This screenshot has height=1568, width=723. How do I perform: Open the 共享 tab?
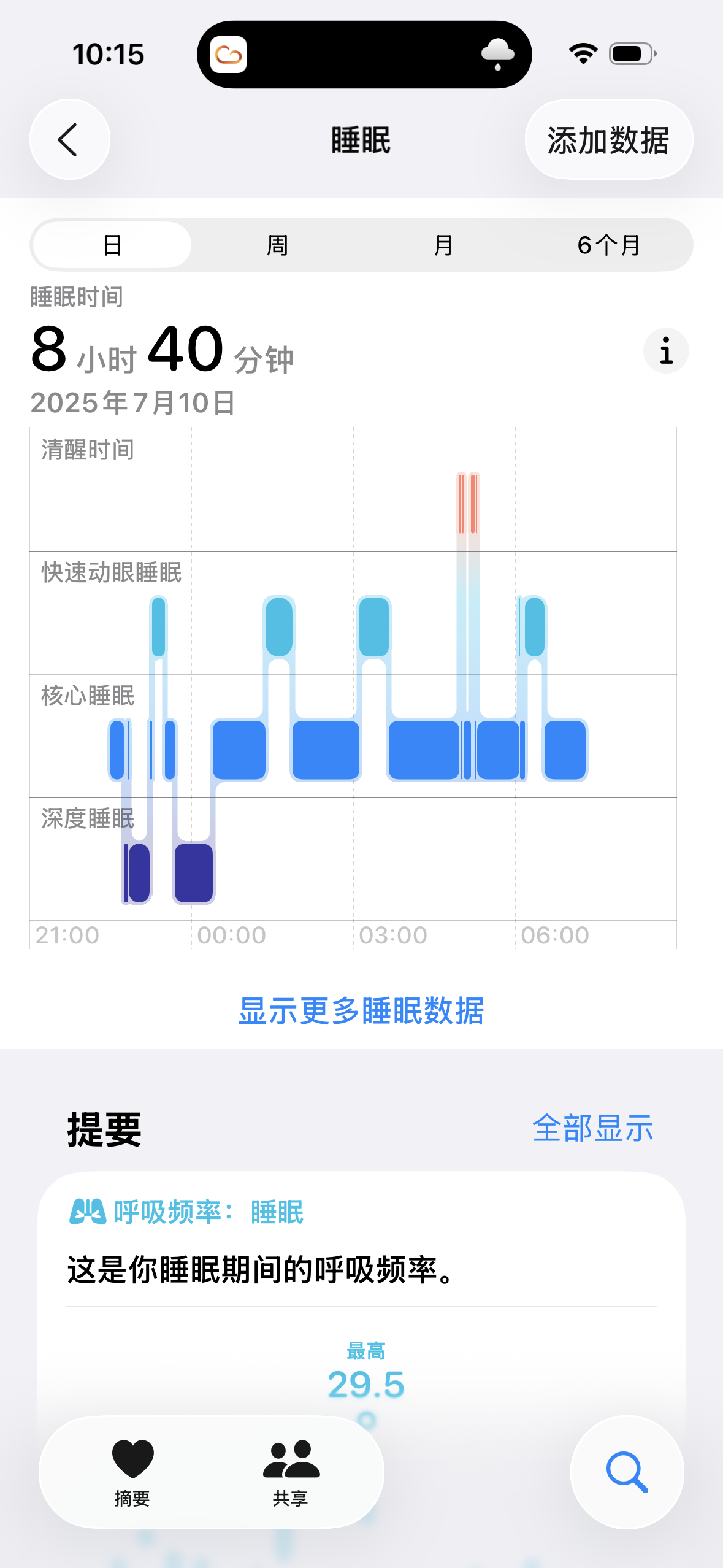click(291, 1472)
